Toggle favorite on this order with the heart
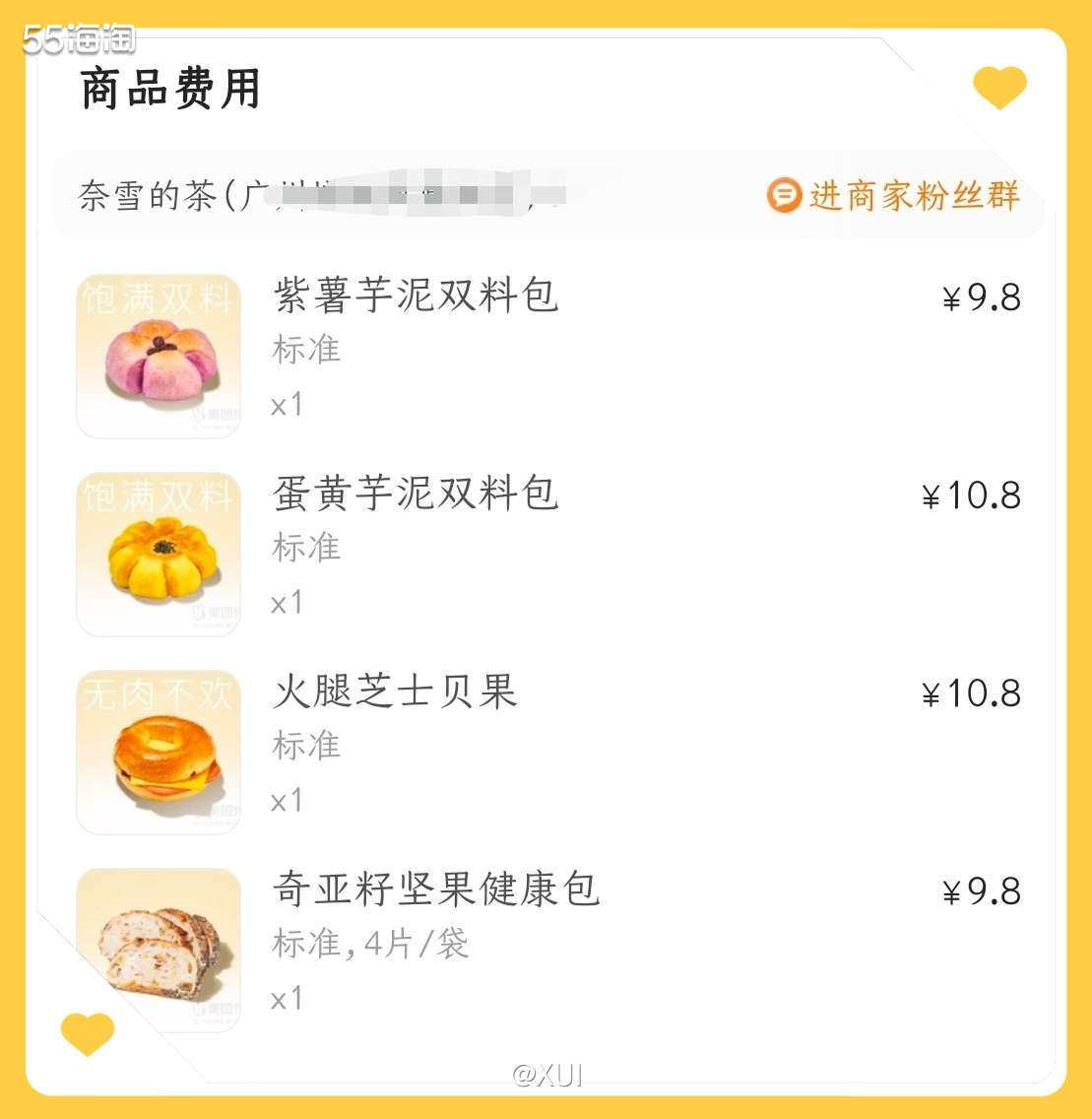This screenshot has width=1092, height=1119. pos(998,88)
